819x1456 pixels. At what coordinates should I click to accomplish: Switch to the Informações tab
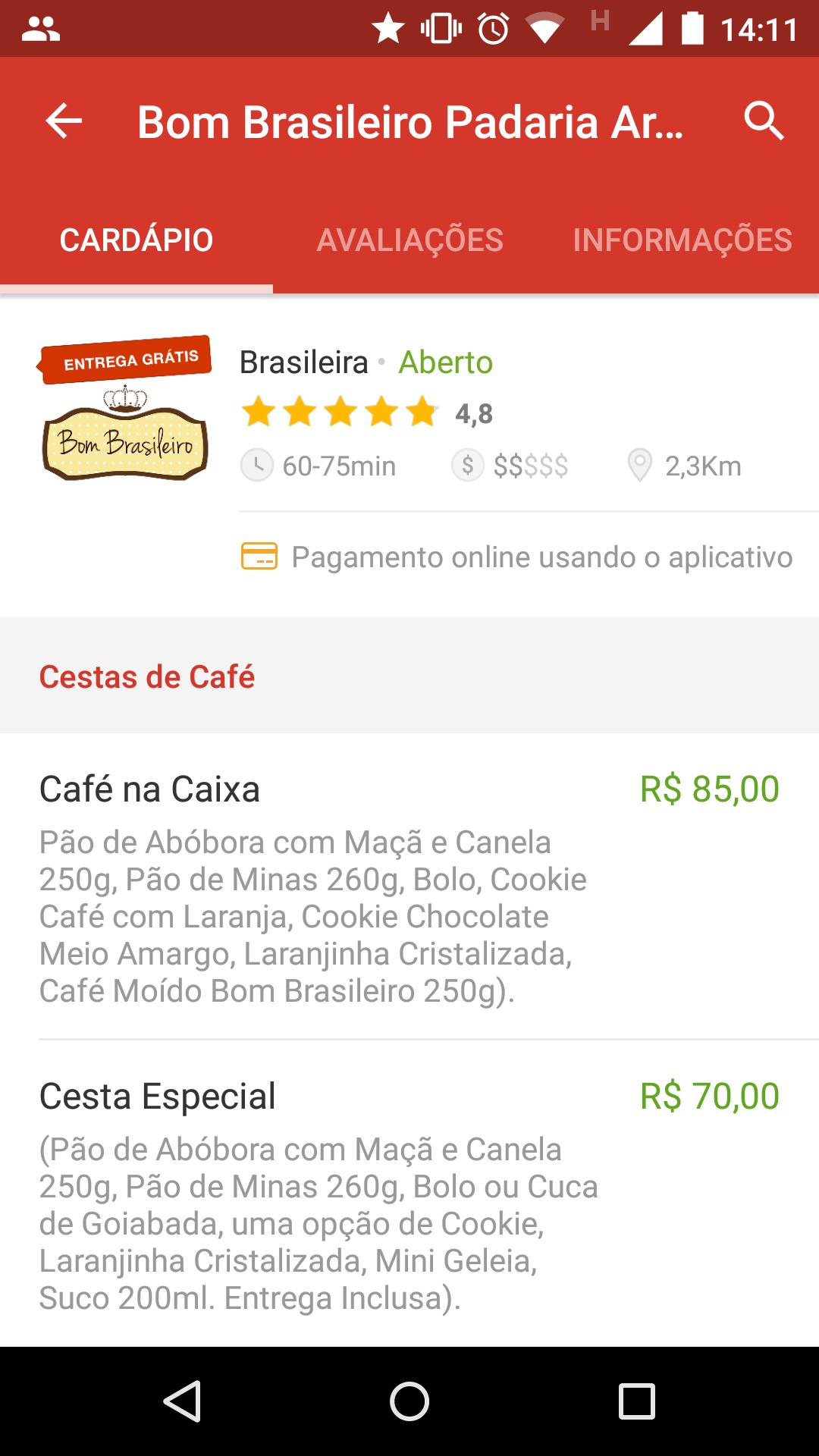point(682,240)
